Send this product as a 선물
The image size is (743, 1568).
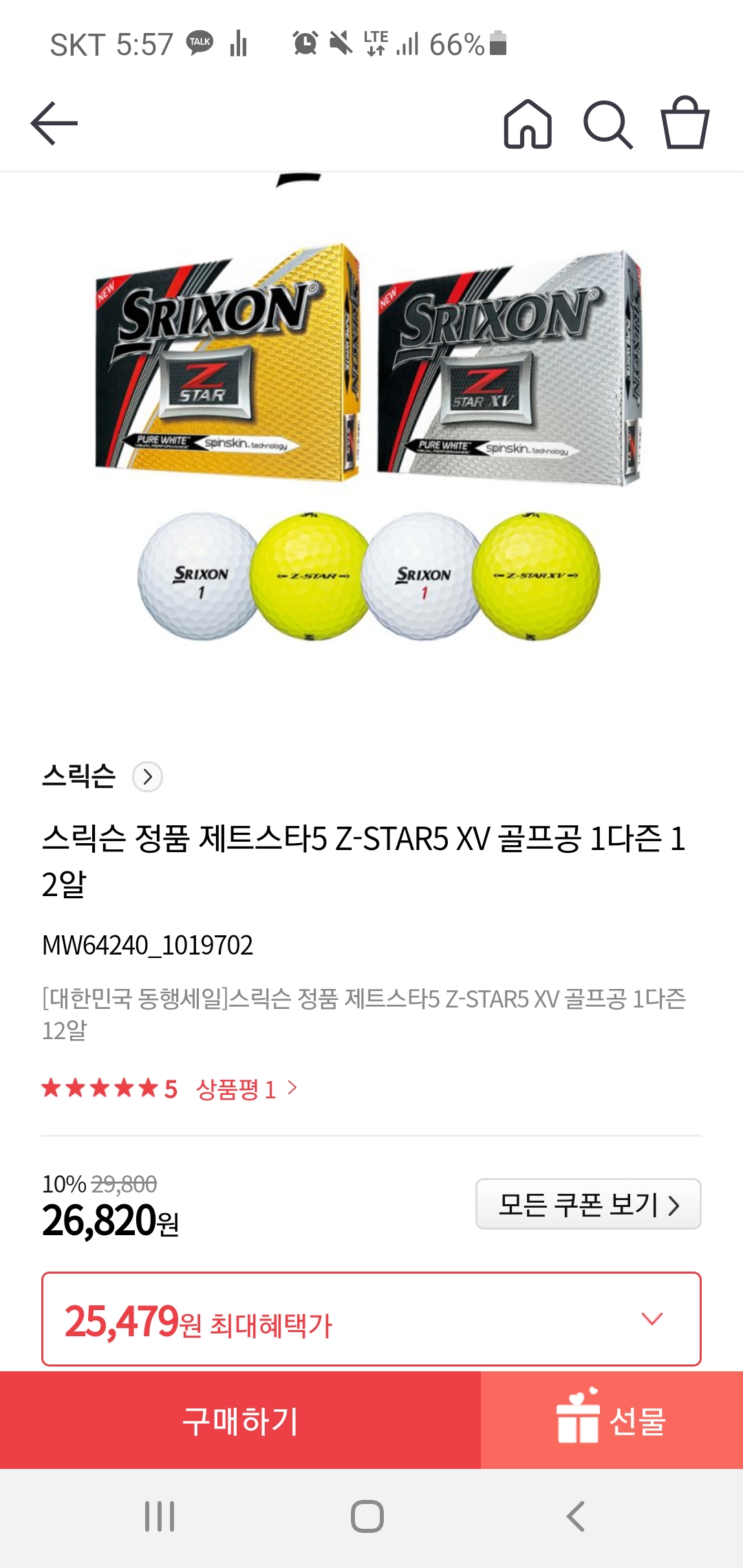[612, 1421]
